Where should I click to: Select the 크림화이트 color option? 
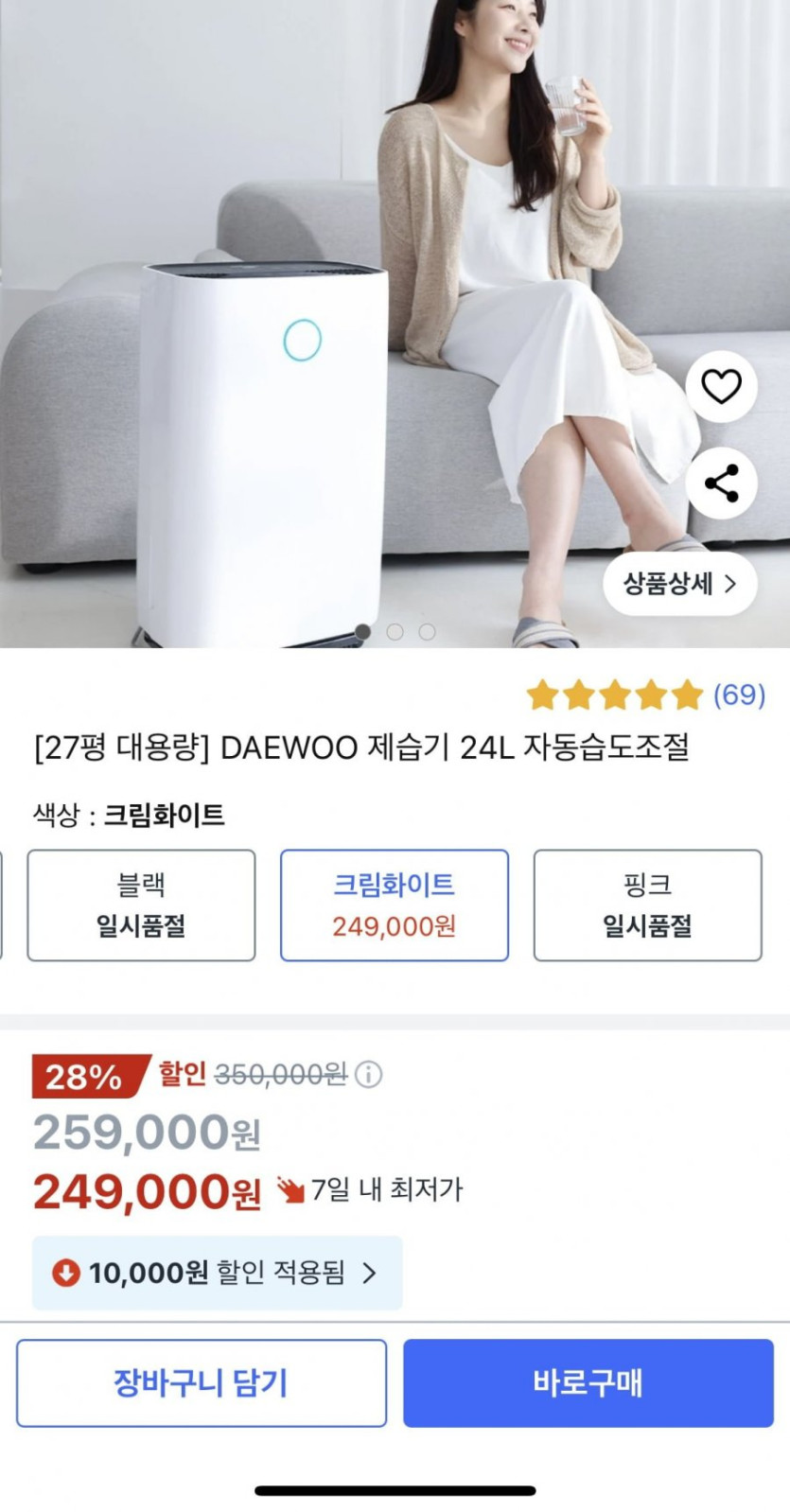[394, 905]
